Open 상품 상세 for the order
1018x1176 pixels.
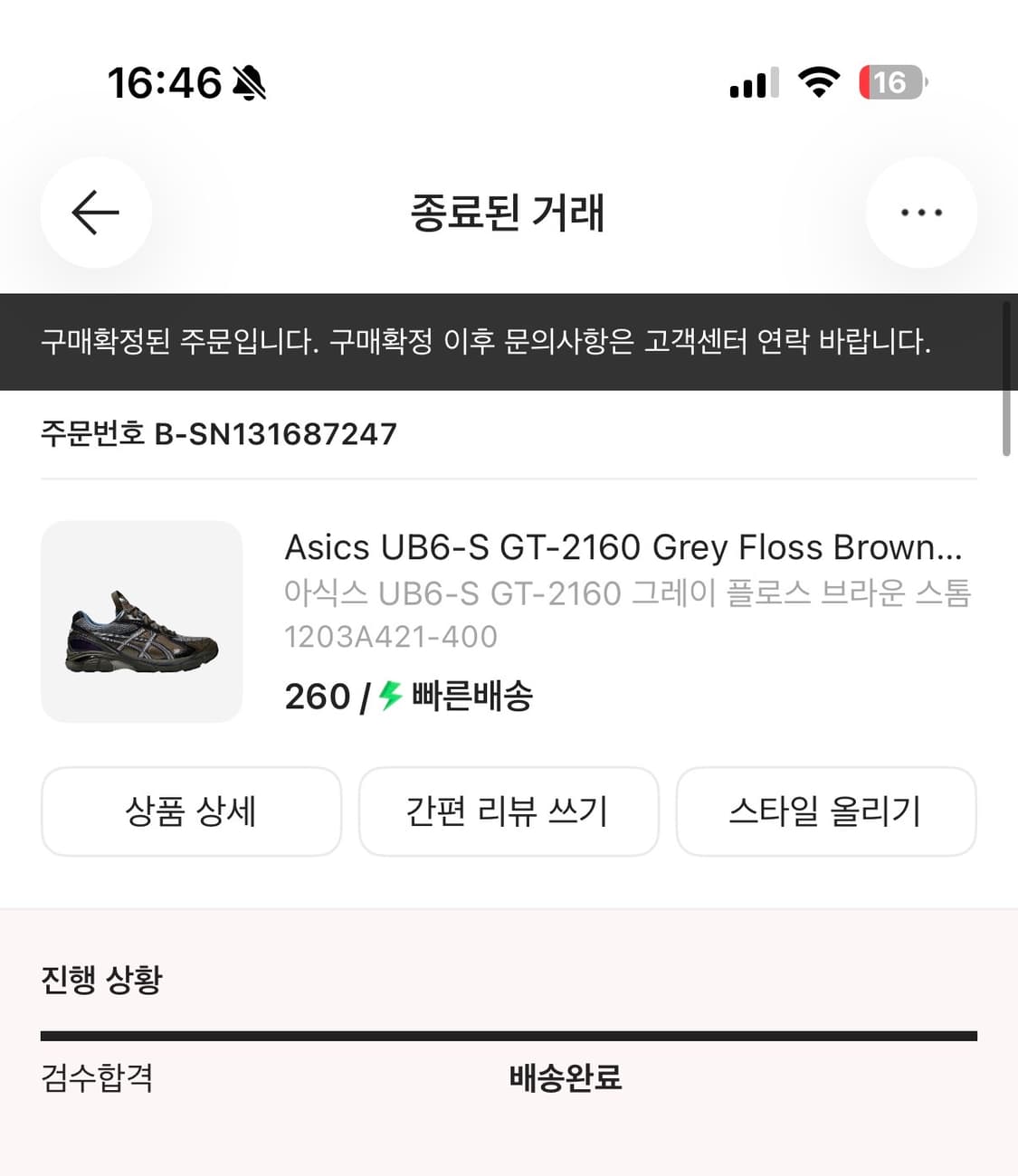click(191, 811)
